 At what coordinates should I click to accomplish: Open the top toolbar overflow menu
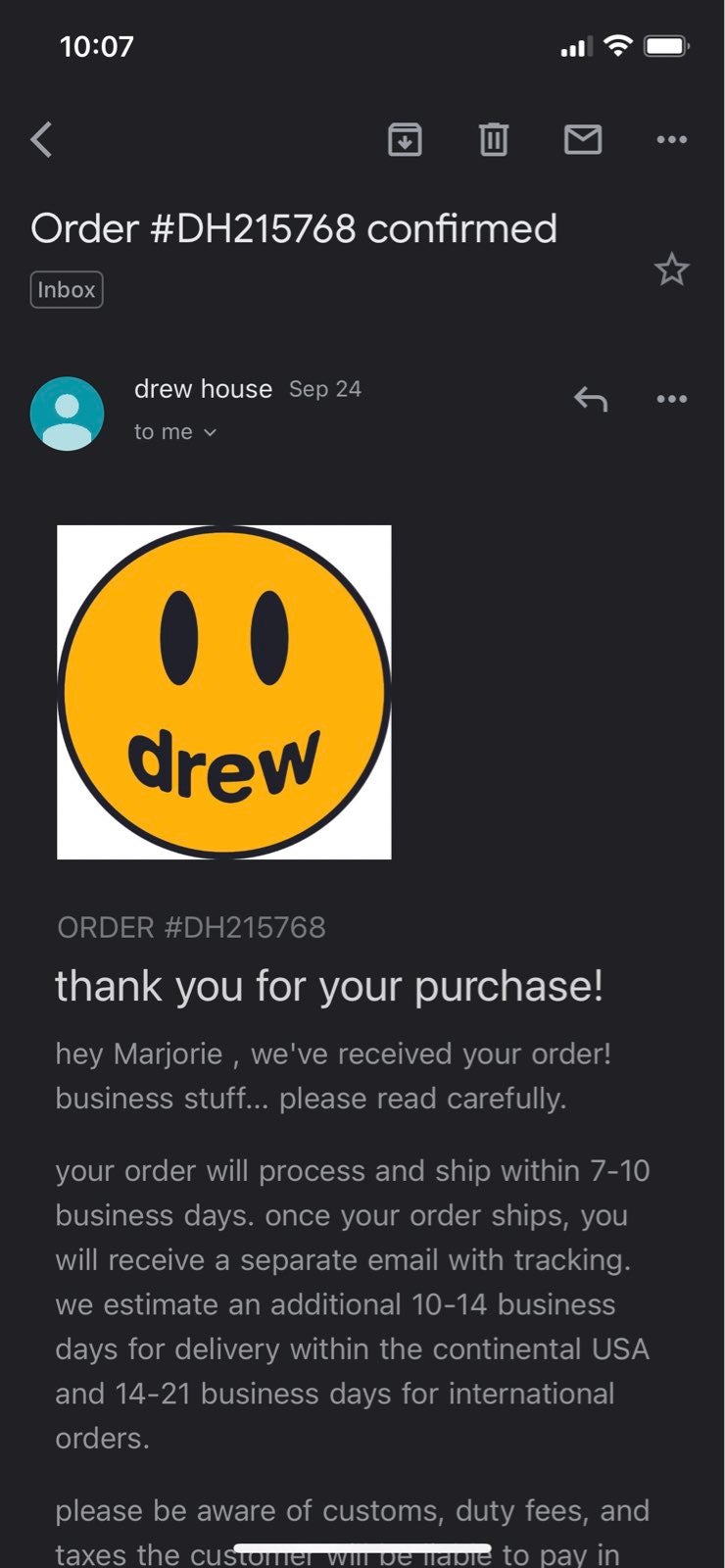pos(671,140)
